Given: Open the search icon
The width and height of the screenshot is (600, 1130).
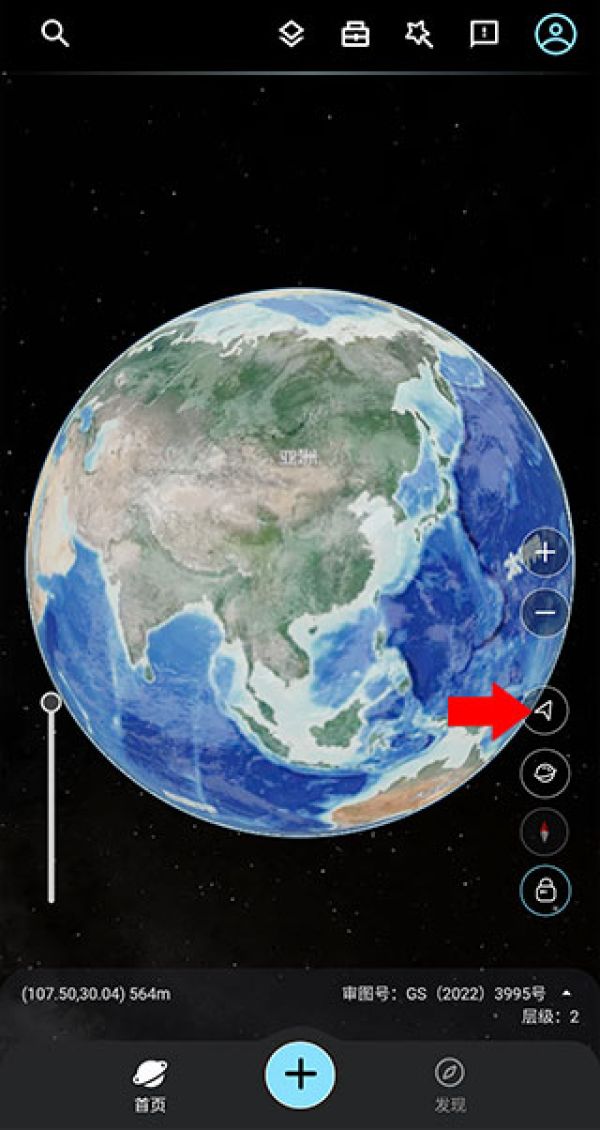Looking at the screenshot, I should (x=55, y=35).
